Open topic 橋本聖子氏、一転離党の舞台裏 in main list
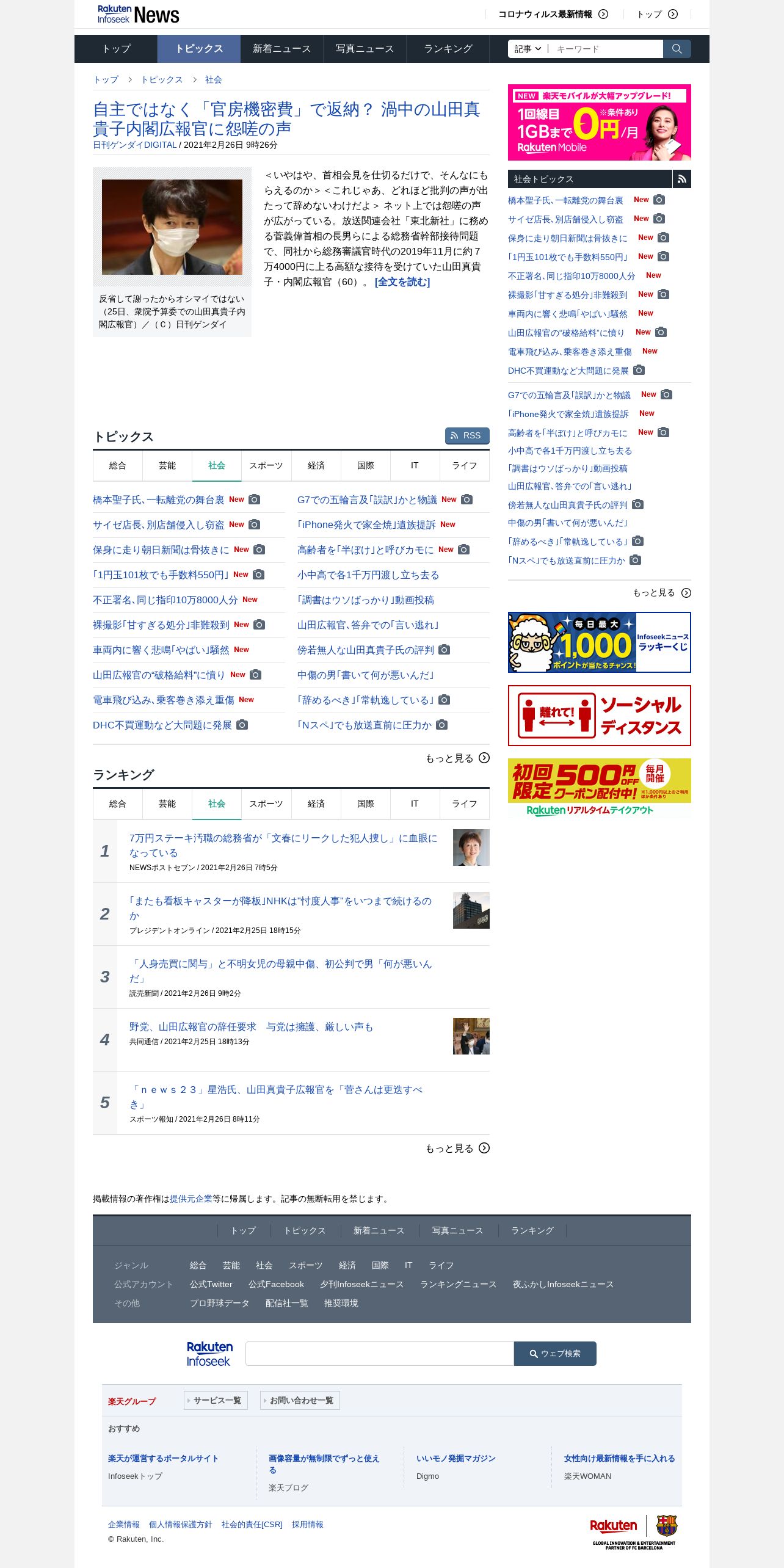The height and width of the screenshot is (1568, 784). pyautogui.click(x=159, y=500)
